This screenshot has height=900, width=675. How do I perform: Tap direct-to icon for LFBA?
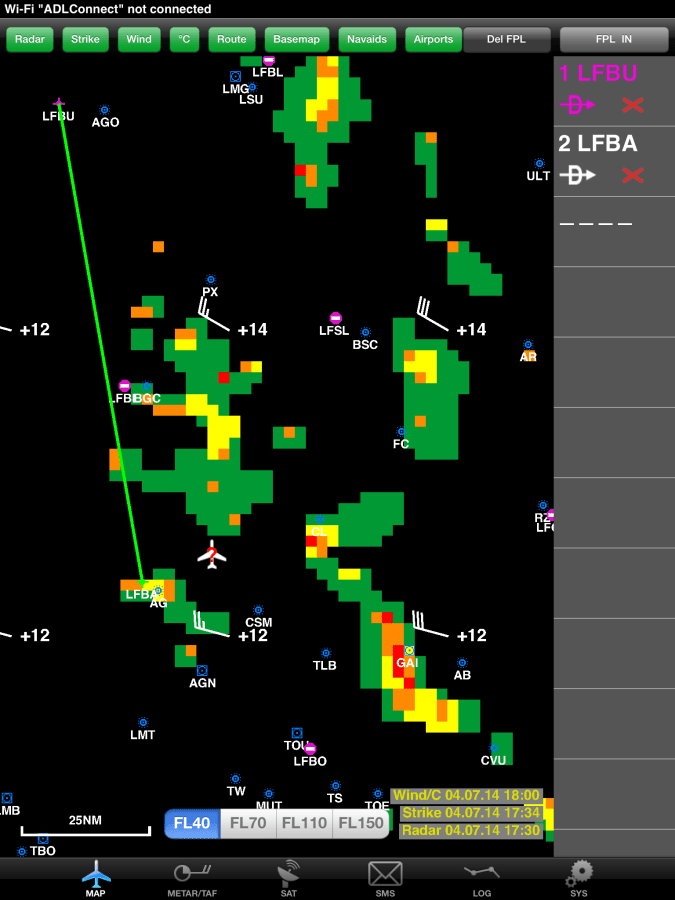pos(578,176)
